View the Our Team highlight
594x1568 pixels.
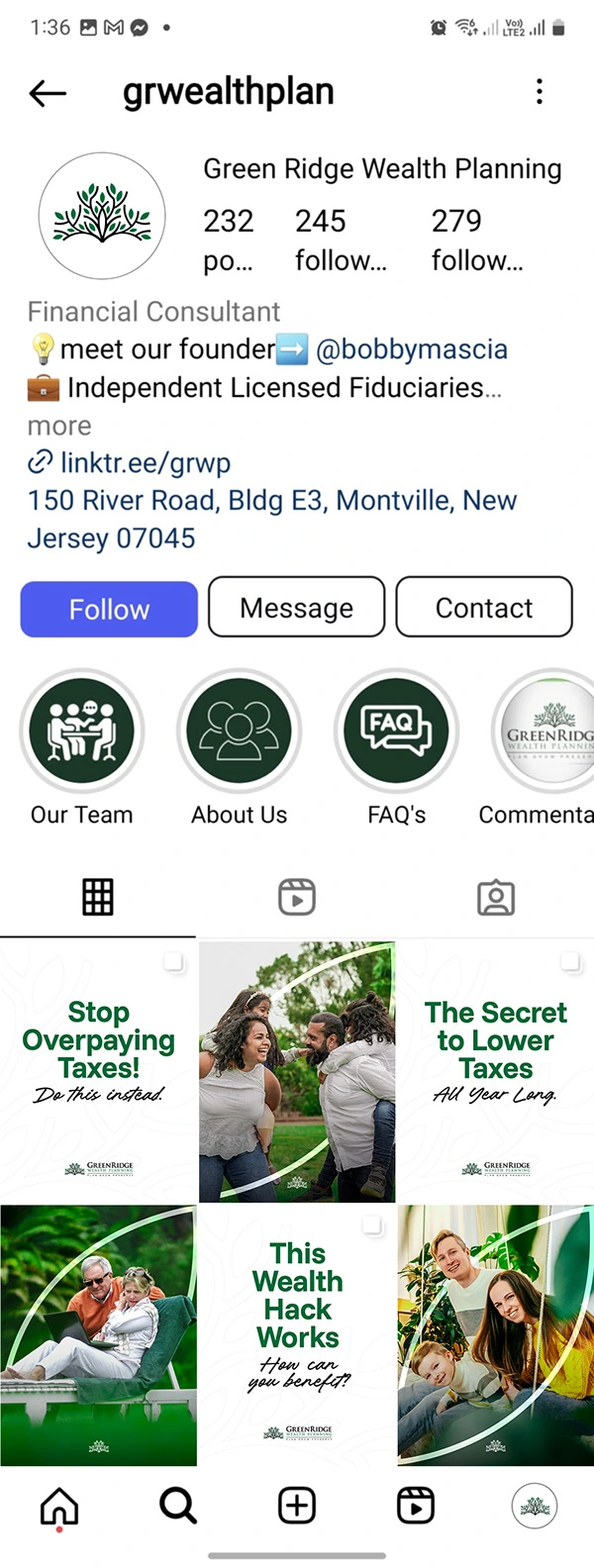[82, 732]
